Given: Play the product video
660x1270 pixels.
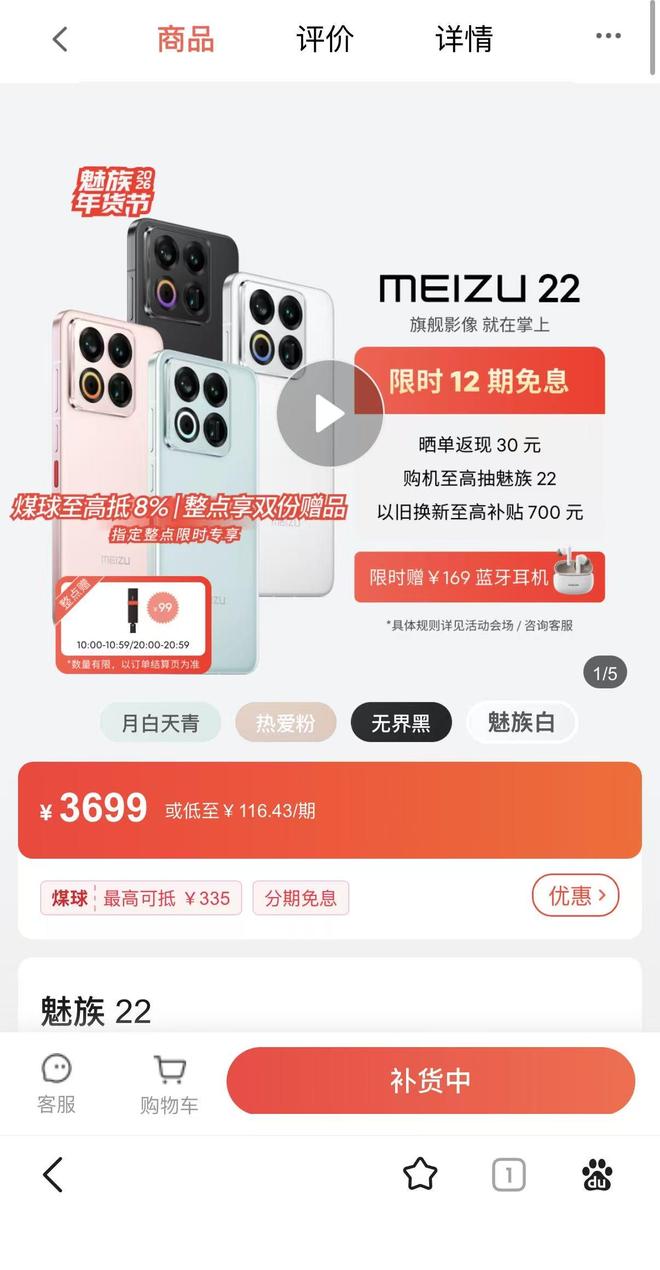Looking at the screenshot, I should 330,413.
